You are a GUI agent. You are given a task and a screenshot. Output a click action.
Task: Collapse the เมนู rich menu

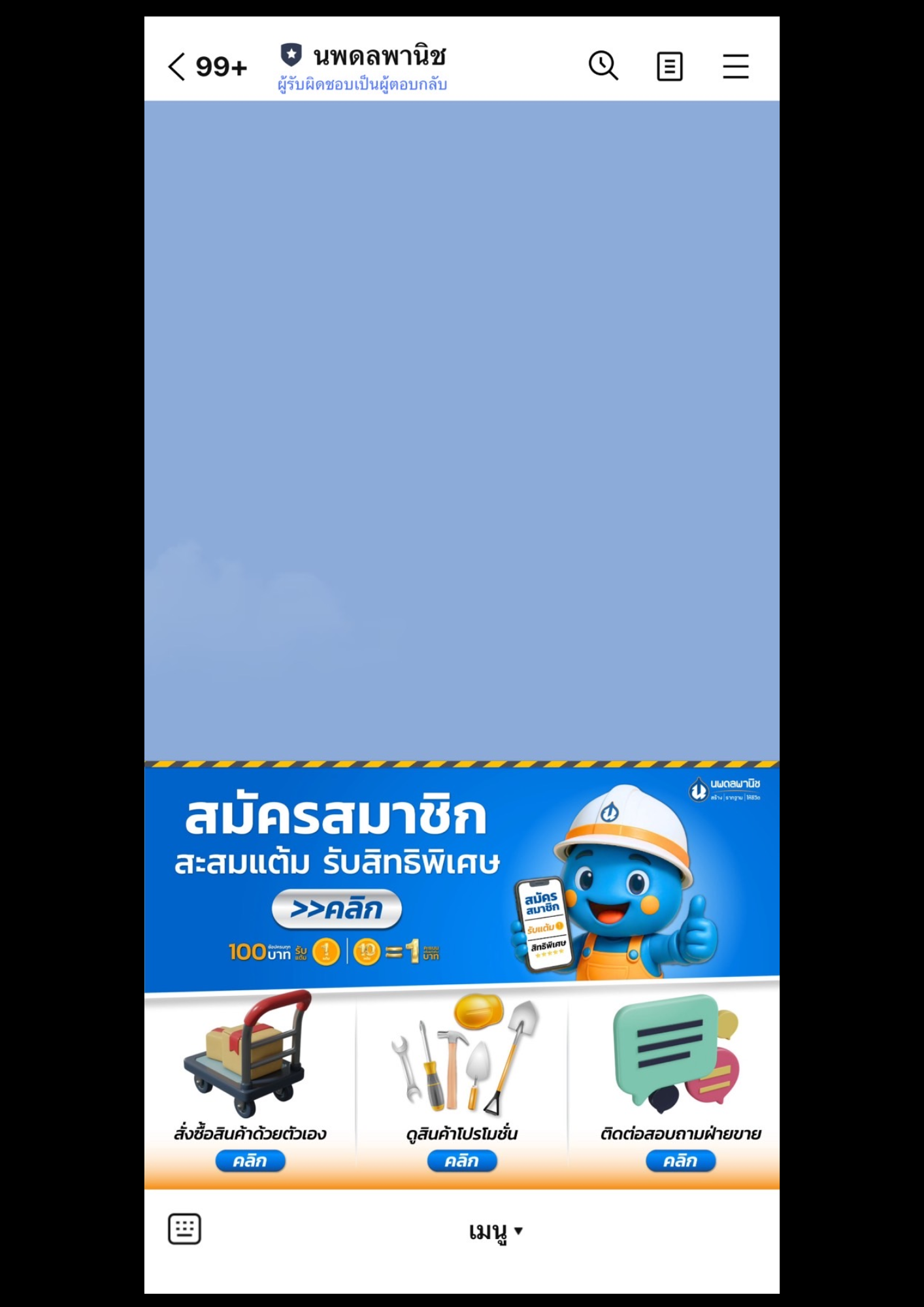point(495,1232)
